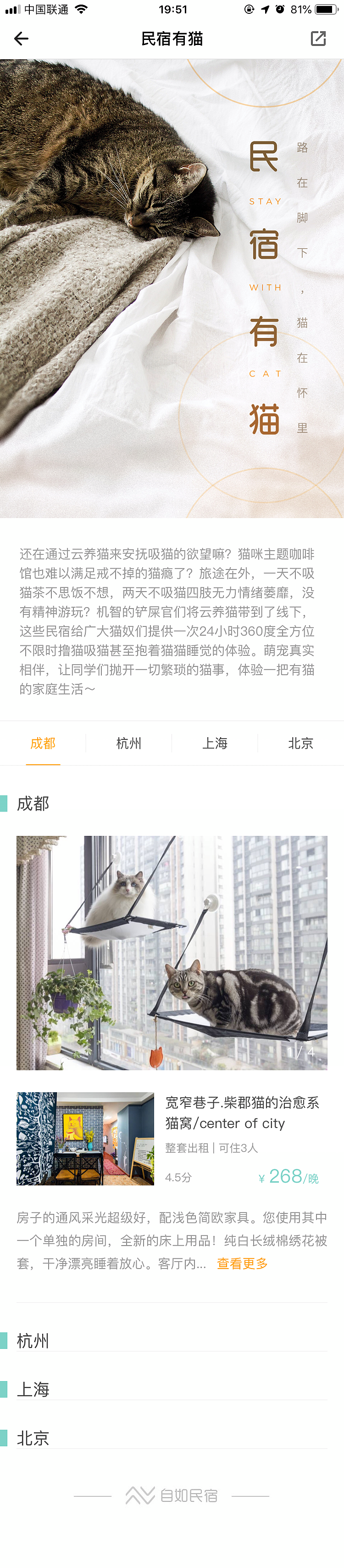Screen dimensions: 344x1568
Task: Switch to the 北京 tab
Action: click(x=300, y=743)
